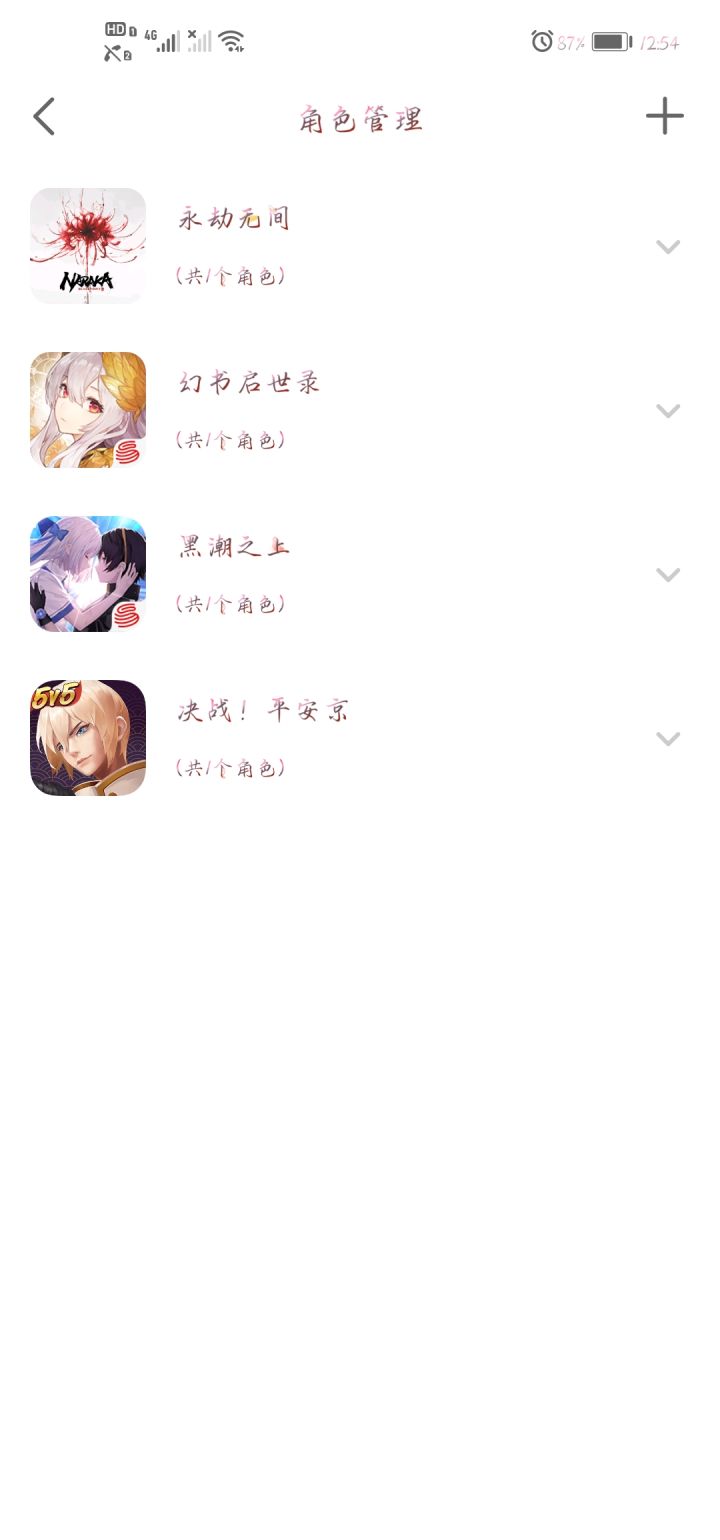Select the 黑潮之上 game icon
Viewport: 720px width, 1540px height.
click(x=87, y=574)
